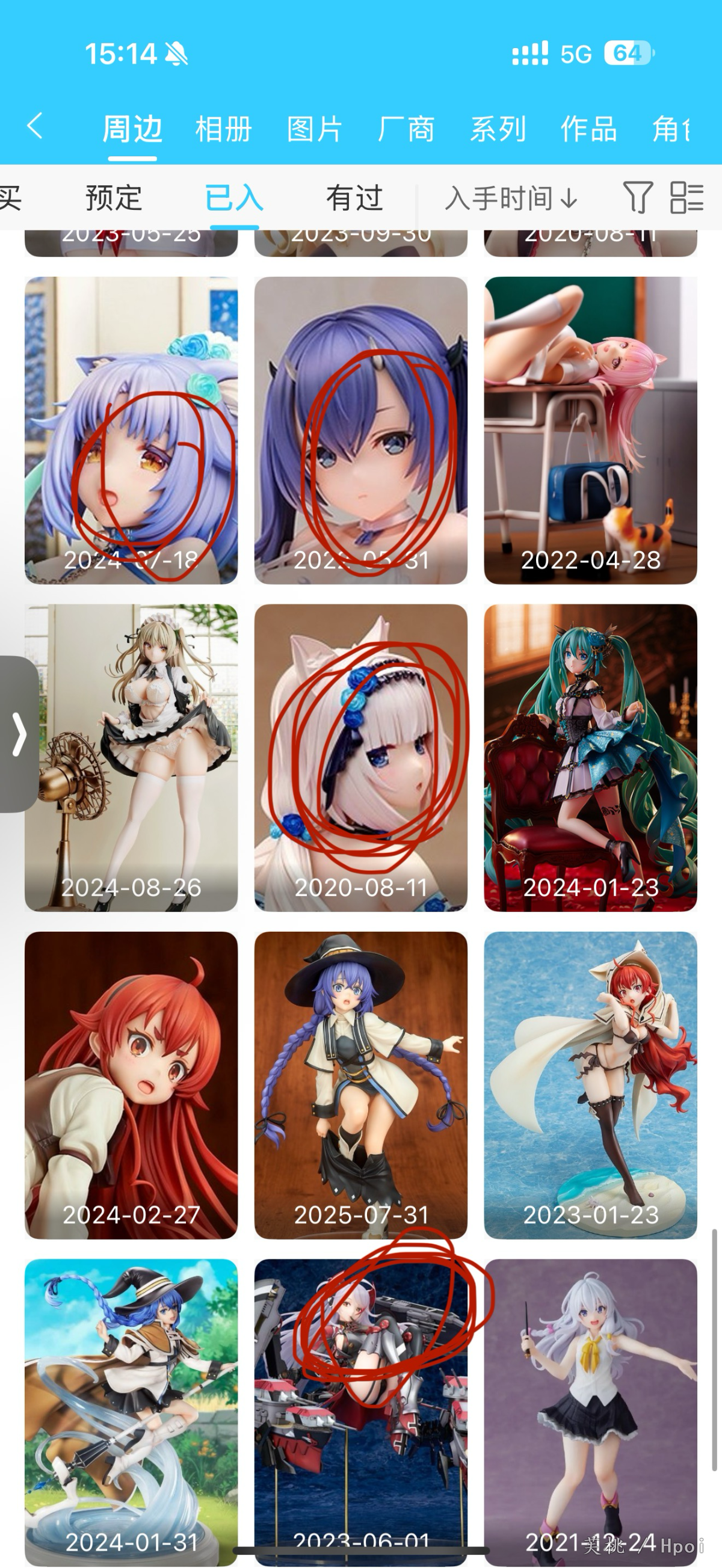Open the filter funnel icon
The width and height of the screenshot is (722, 1568).
pyautogui.click(x=638, y=197)
